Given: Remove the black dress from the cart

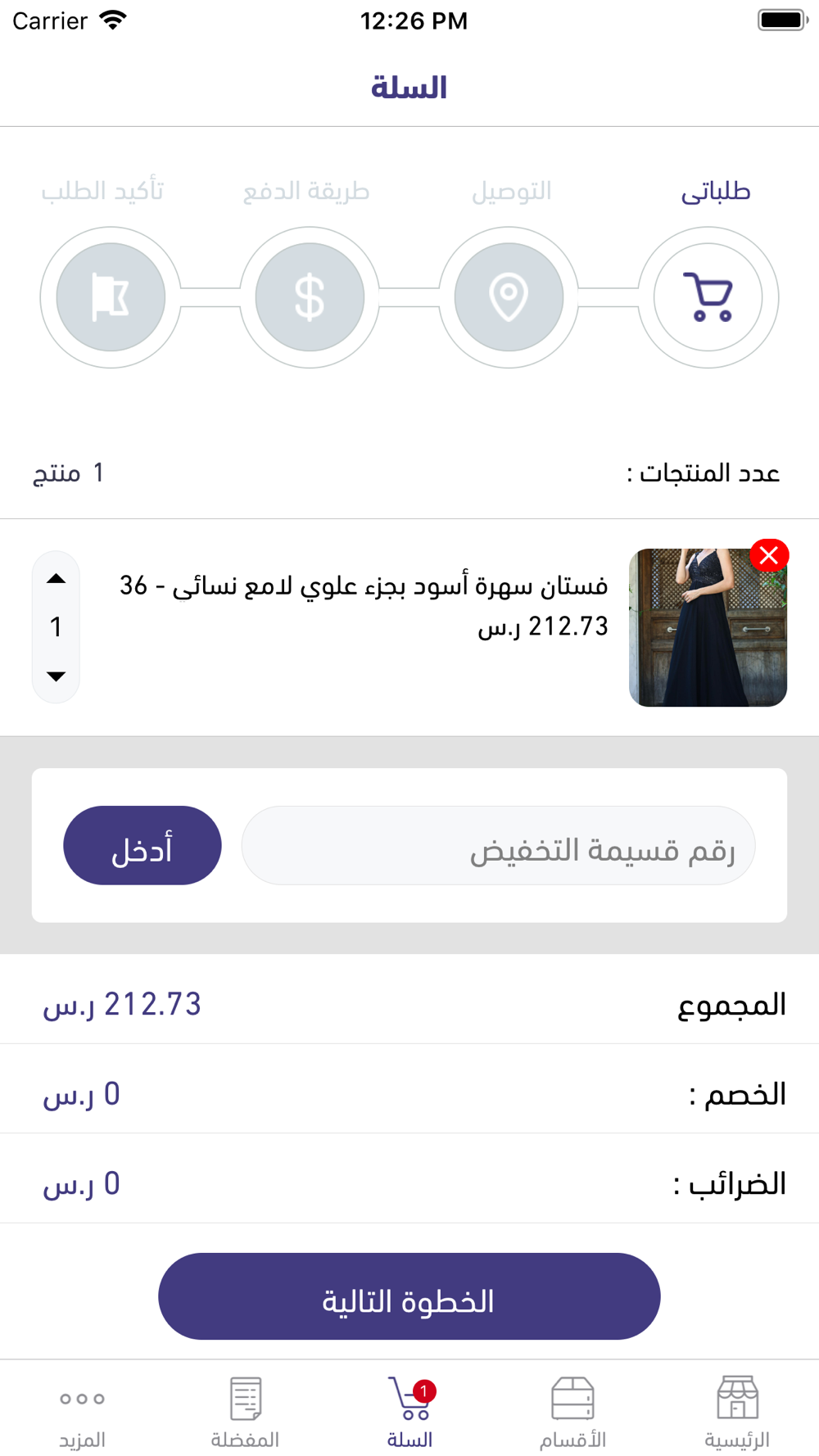Looking at the screenshot, I should (x=769, y=555).
